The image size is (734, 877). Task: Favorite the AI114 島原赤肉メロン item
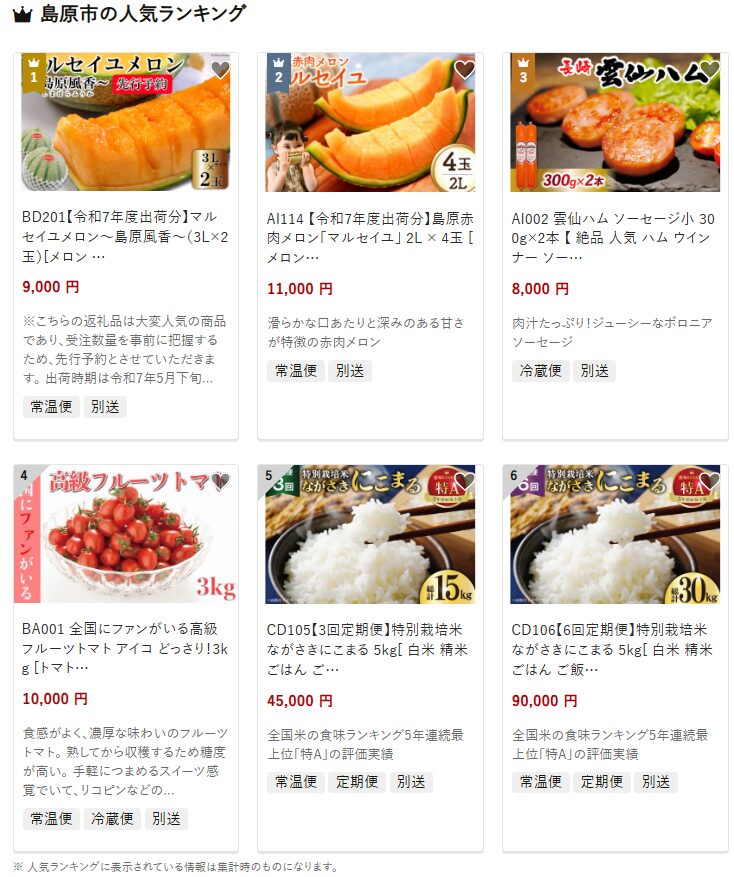coord(464,71)
